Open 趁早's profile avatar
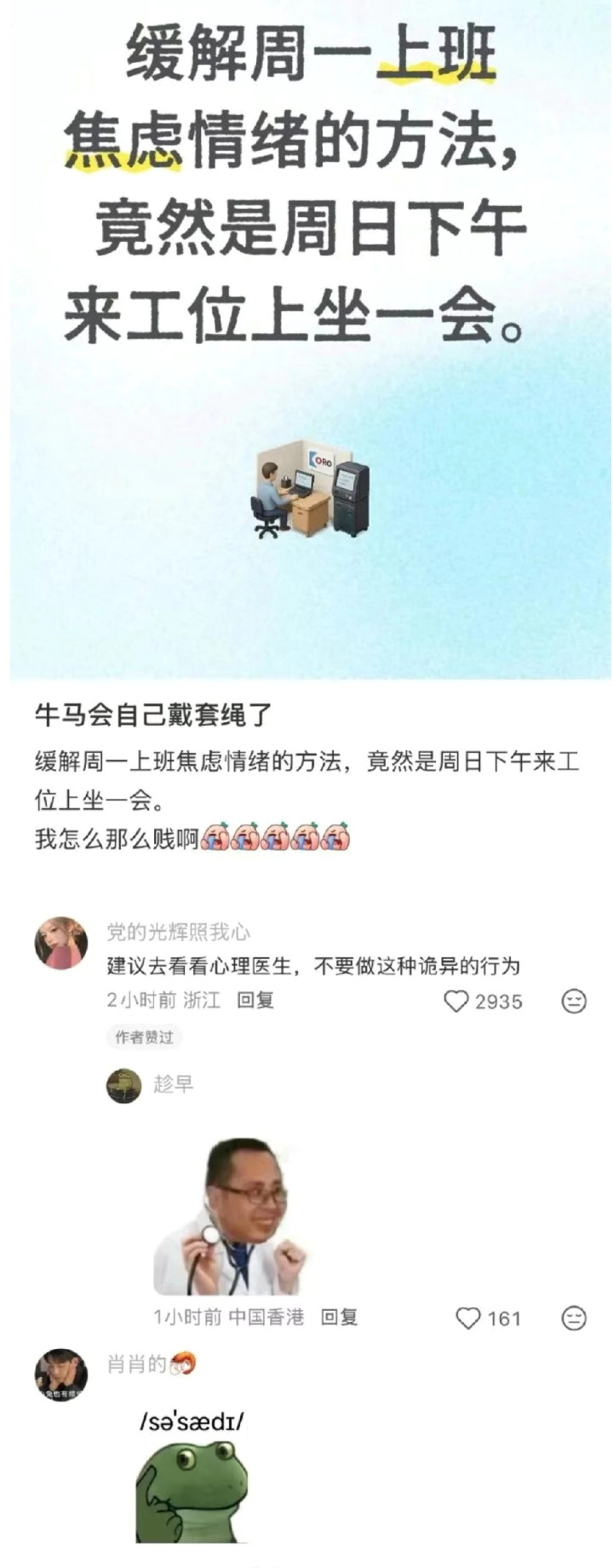 tap(123, 1086)
